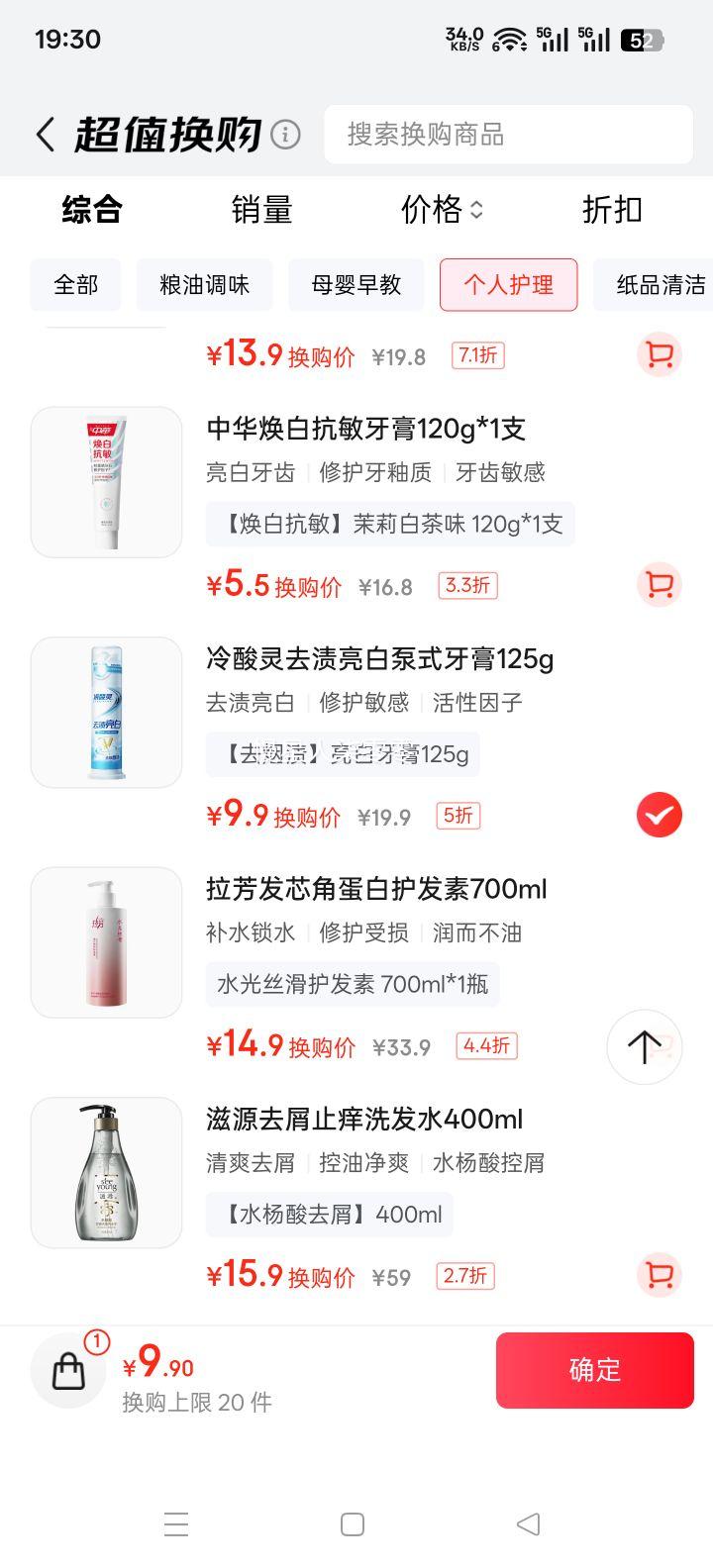
Task: Switch to the 综合 sort tab
Action: [x=92, y=210]
